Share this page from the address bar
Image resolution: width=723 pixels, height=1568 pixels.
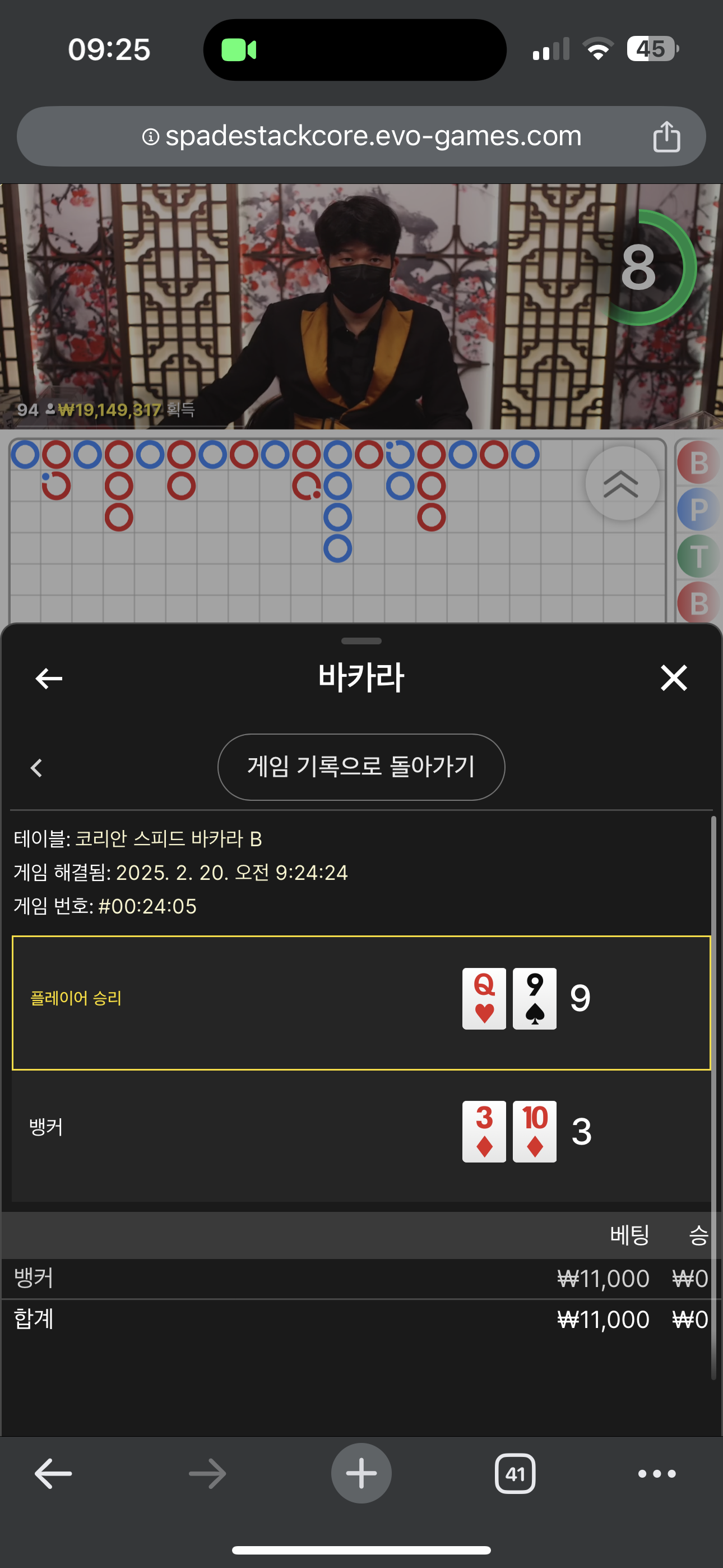pos(666,136)
